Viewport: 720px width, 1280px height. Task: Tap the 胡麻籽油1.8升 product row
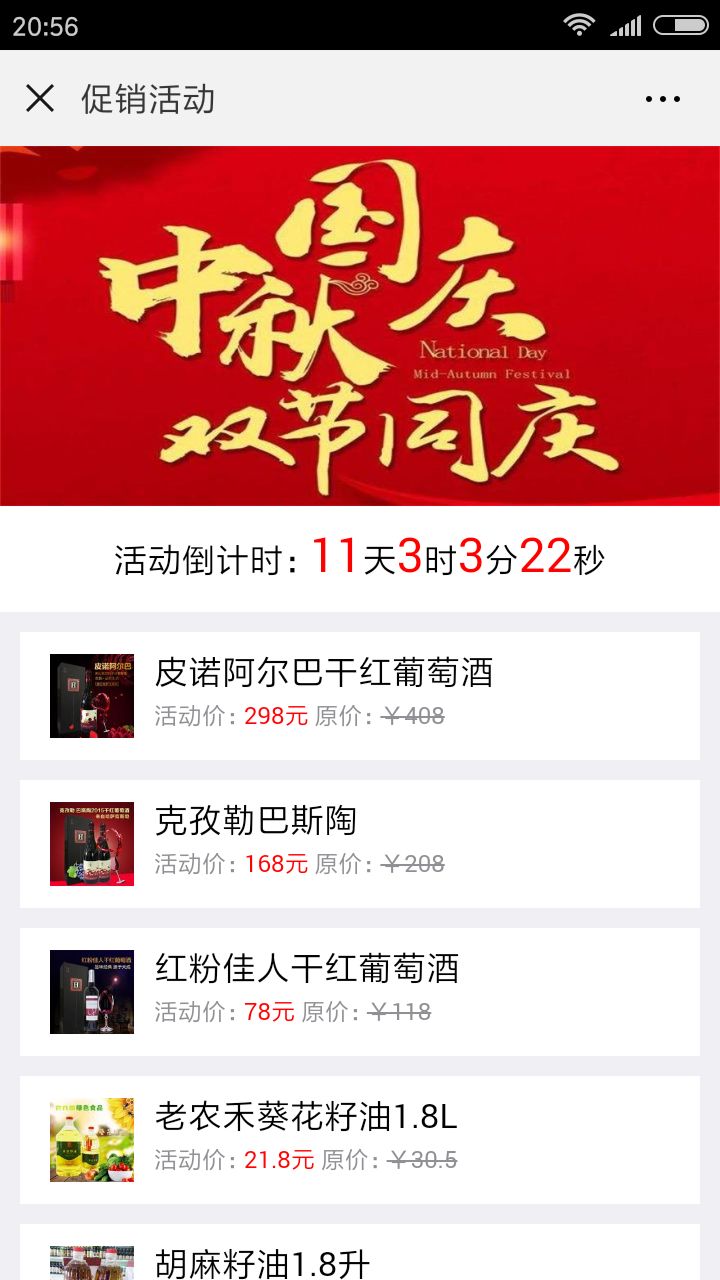point(359,1256)
